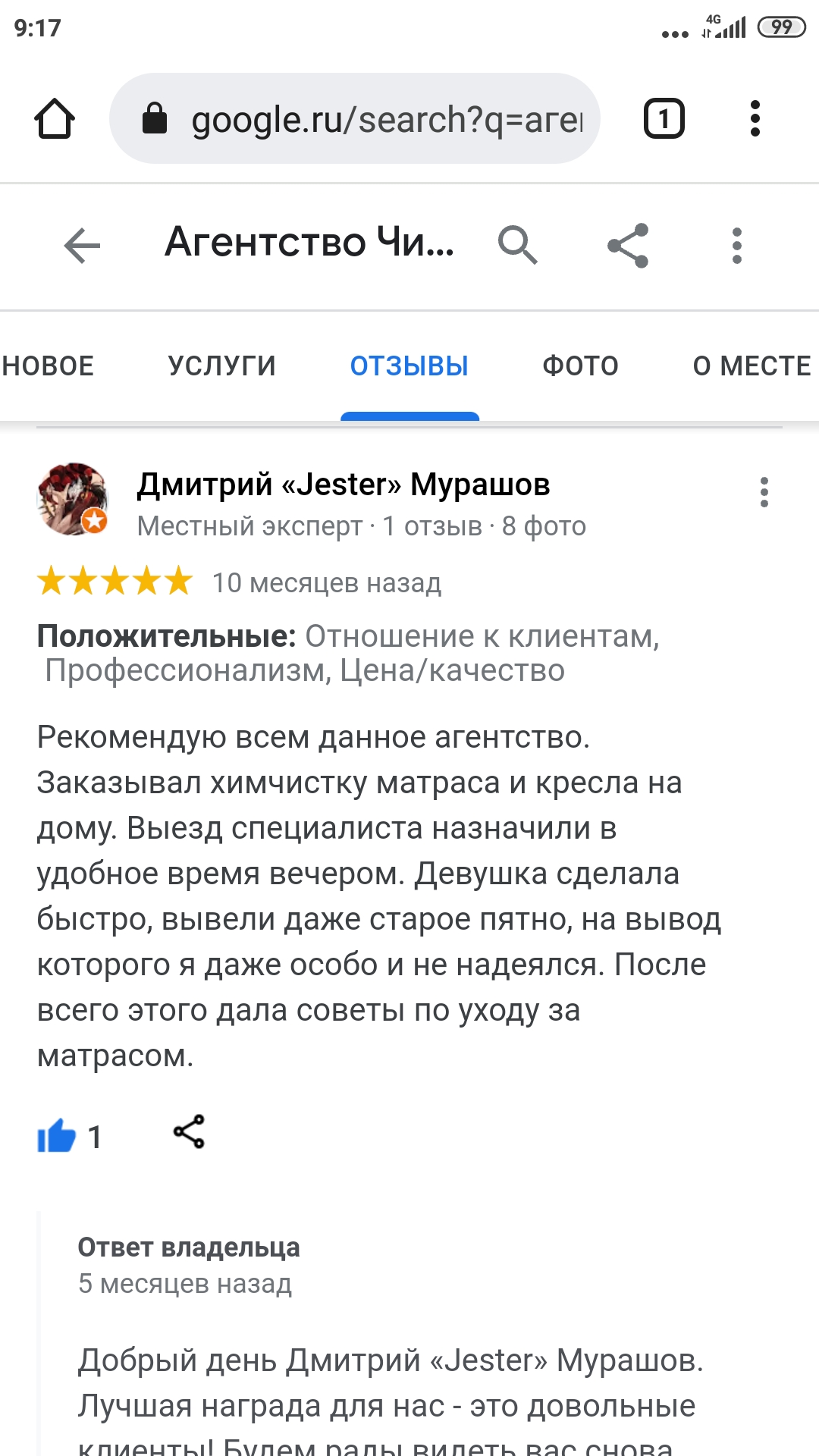Like Дмитрий's review with thumbs up
This screenshot has width=819, height=1456.
click(57, 1136)
